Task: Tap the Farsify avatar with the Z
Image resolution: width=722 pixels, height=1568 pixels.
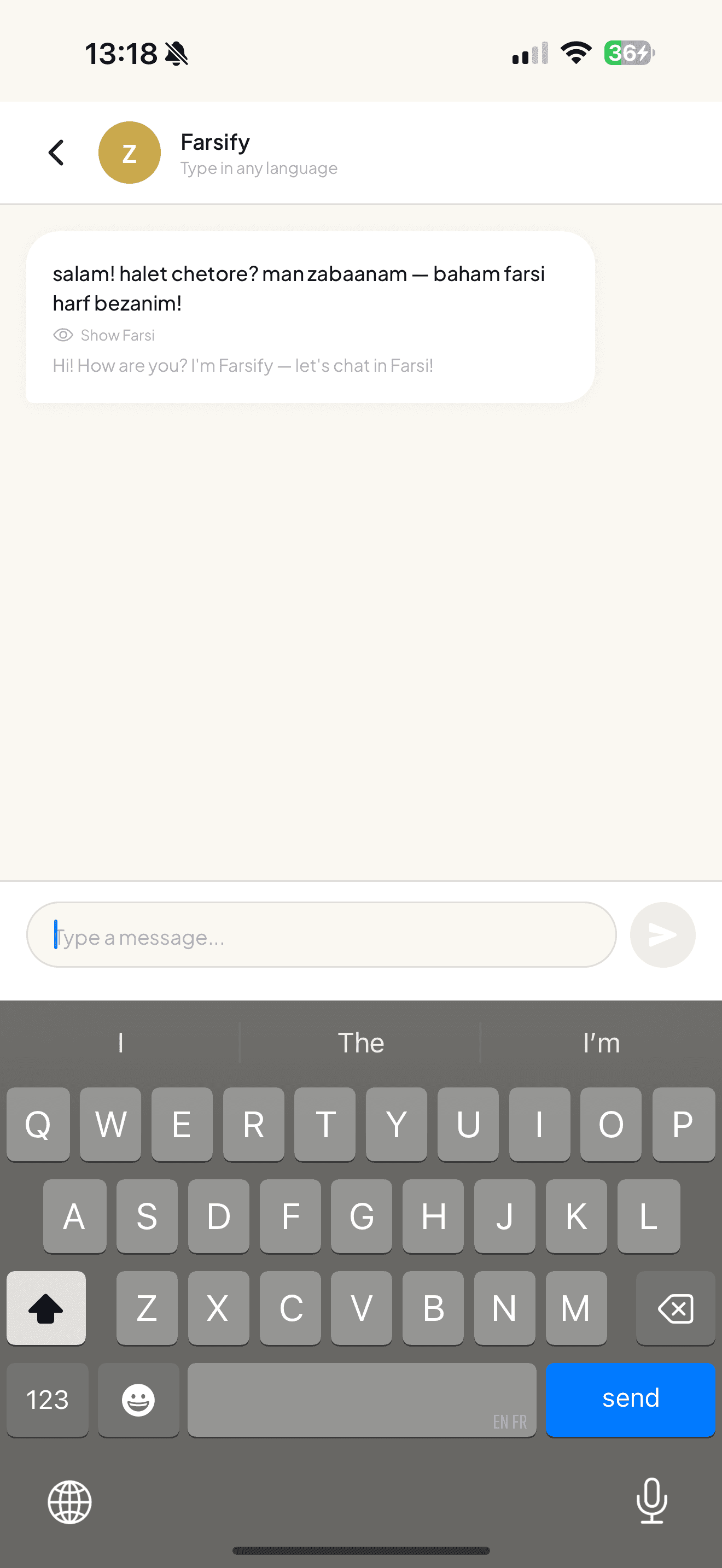Action: click(x=129, y=152)
